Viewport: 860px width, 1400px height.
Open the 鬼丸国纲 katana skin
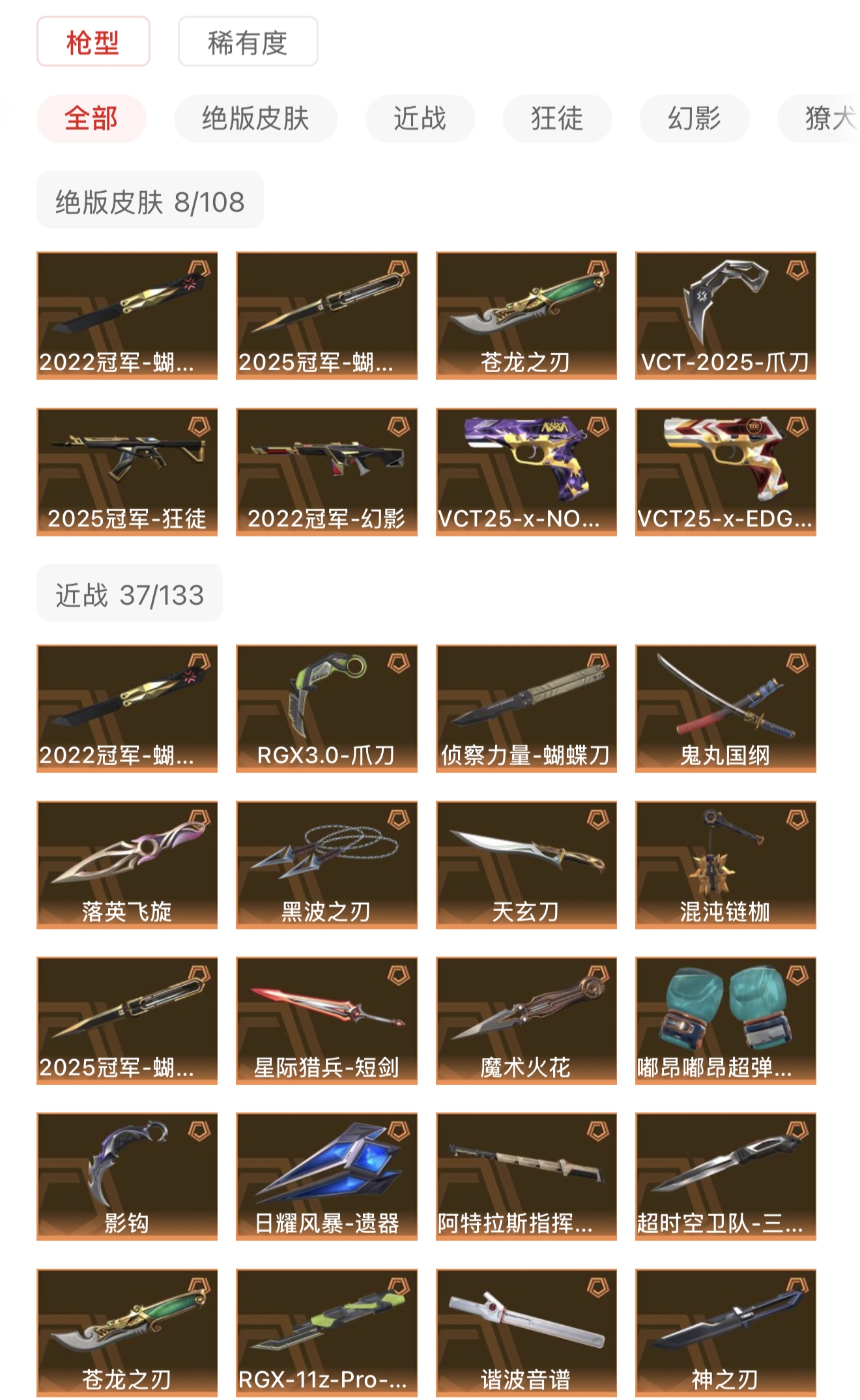pyautogui.click(x=725, y=708)
